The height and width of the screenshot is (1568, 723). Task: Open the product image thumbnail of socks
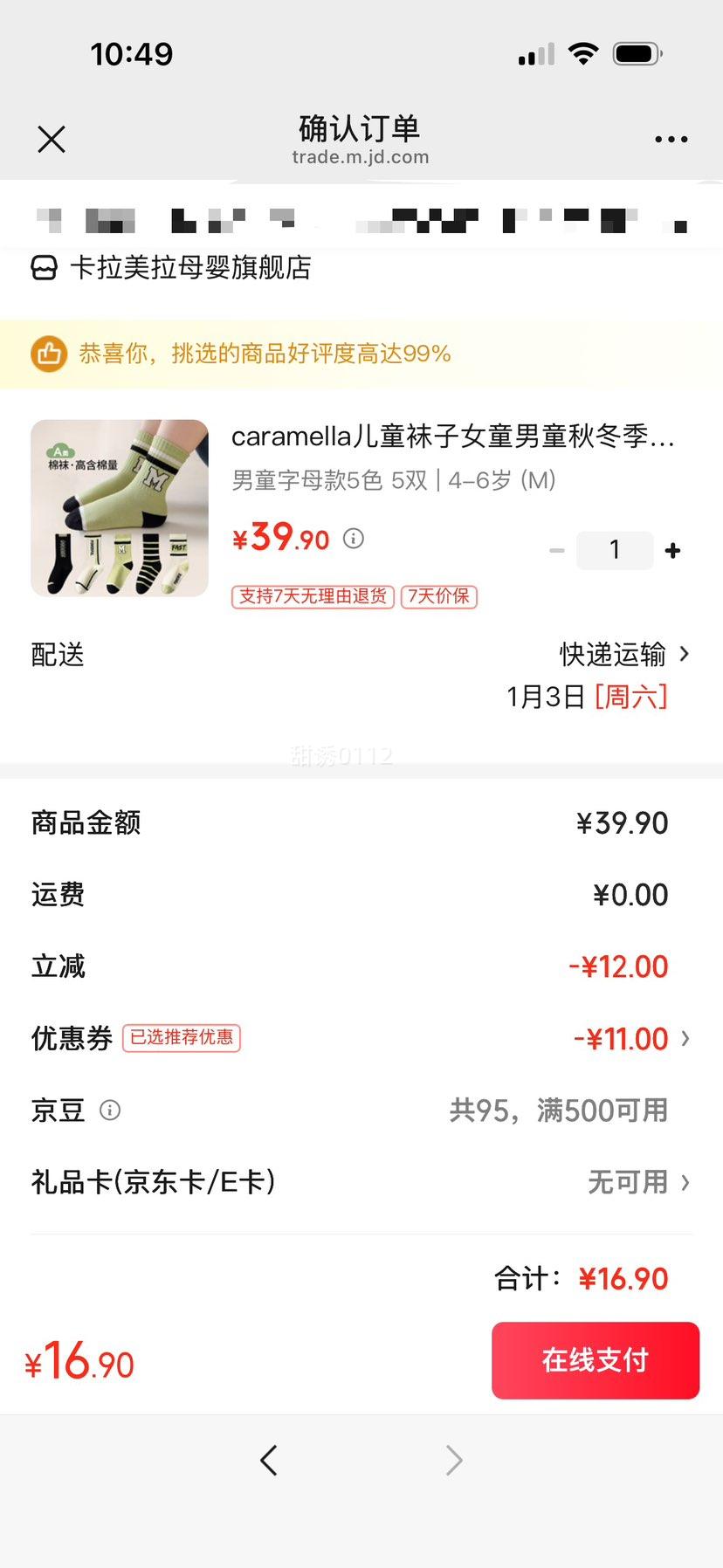[x=119, y=508]
